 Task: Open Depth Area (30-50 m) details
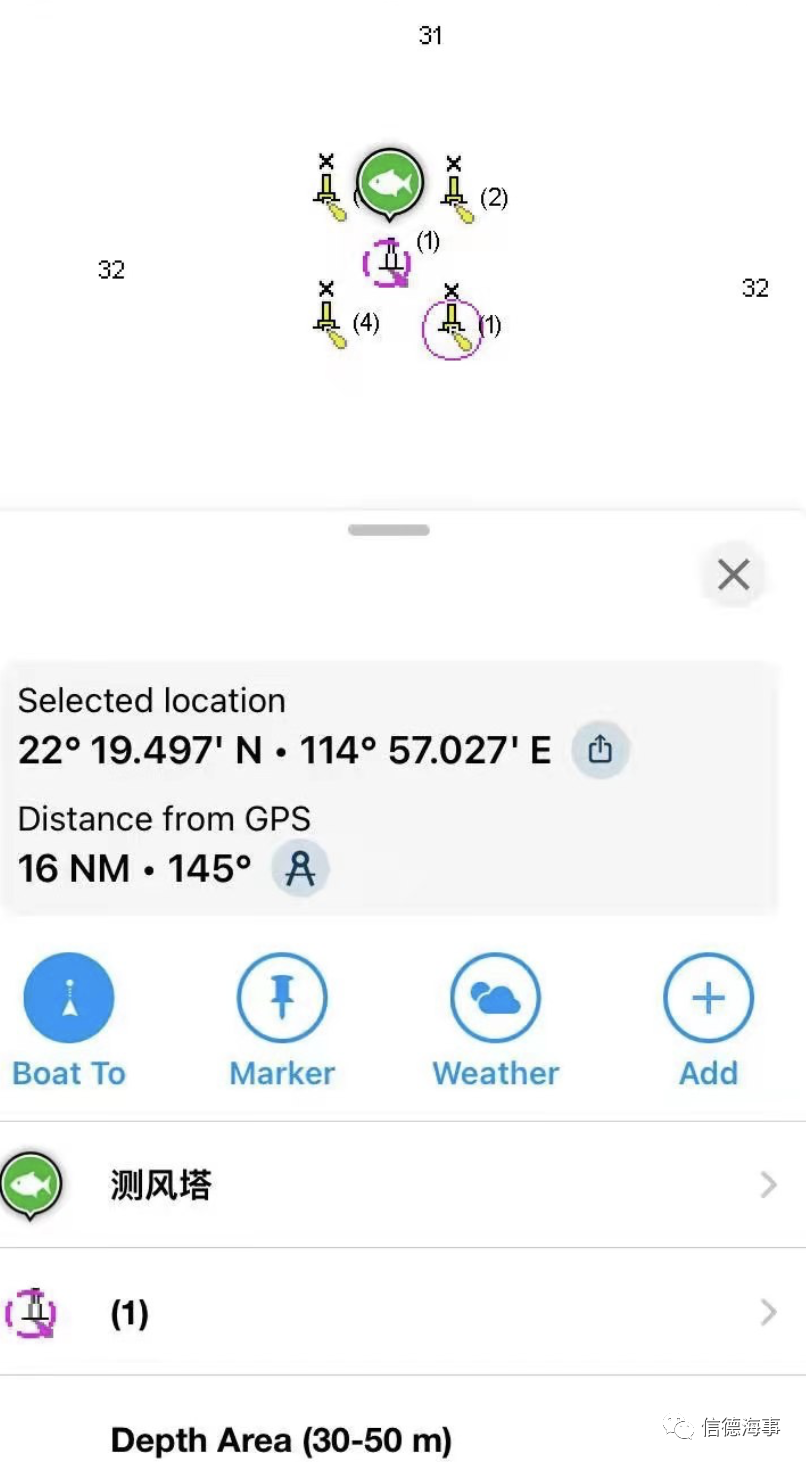coord(403,1428)
